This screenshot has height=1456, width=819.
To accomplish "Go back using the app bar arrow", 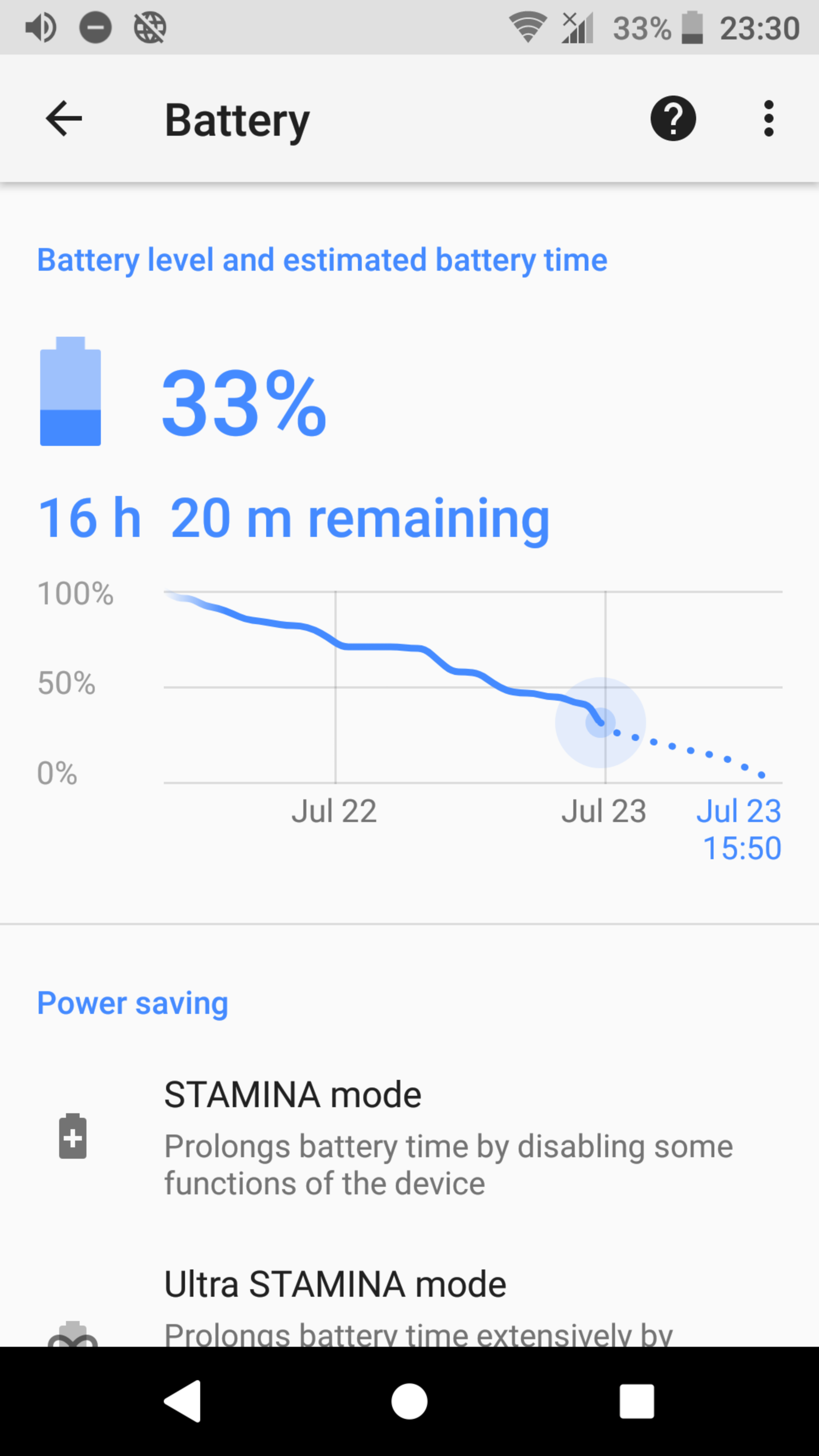I will [64, 119].
